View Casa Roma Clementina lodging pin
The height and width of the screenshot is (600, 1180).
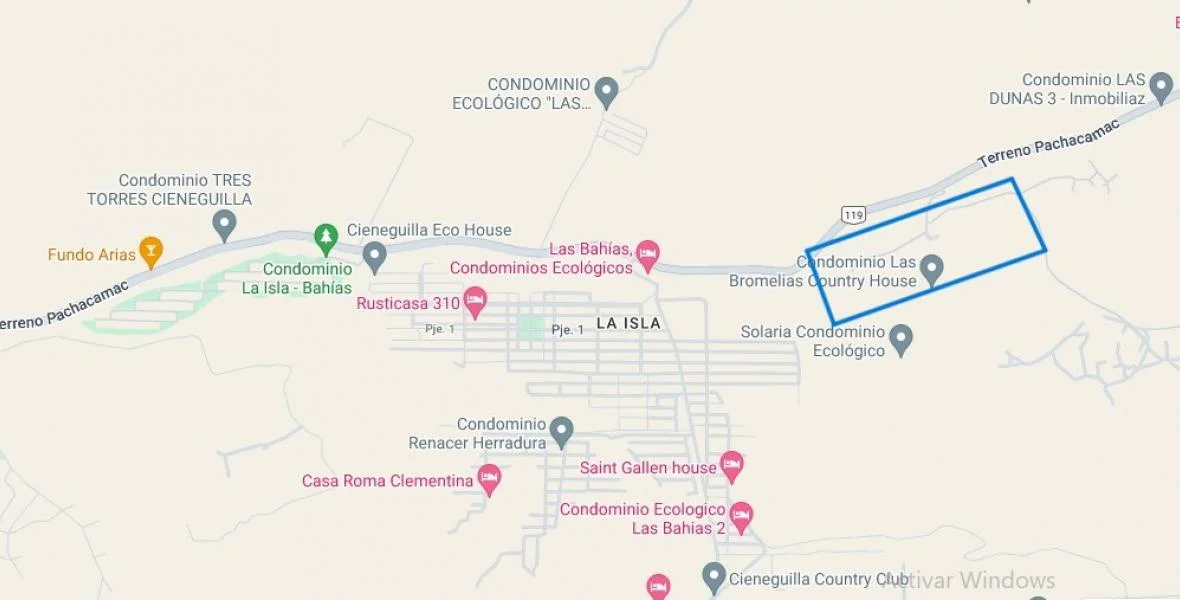(489, 479)
